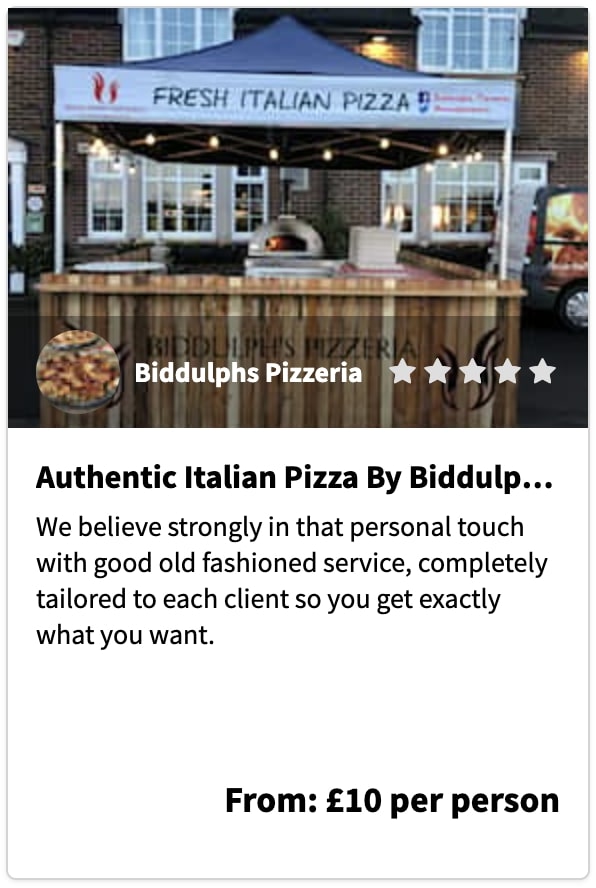
Task: Open the Biddulphs Pizzeria listing card
Action: click(298, 443)
